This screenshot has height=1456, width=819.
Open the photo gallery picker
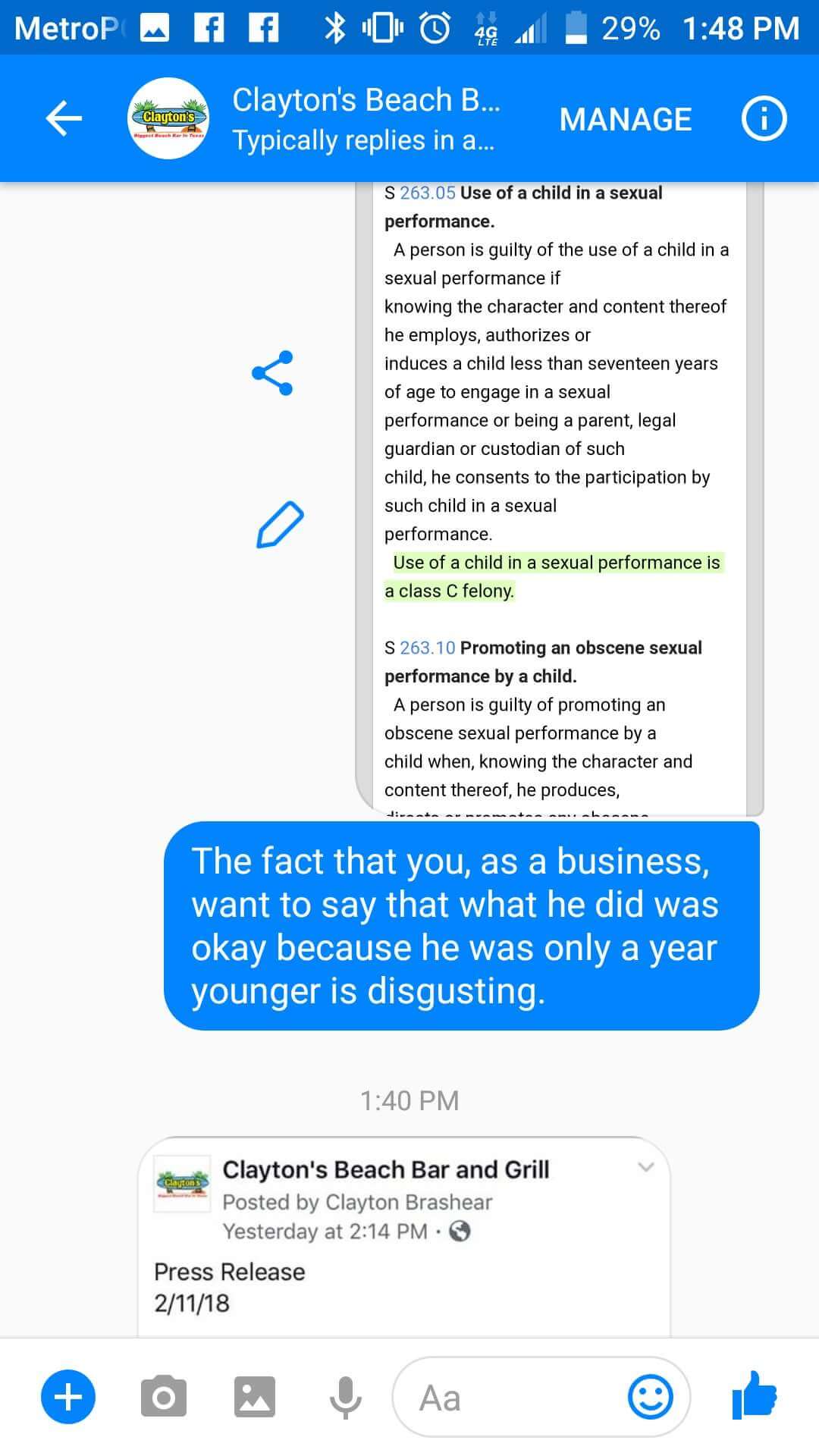tap(255, 1396)
